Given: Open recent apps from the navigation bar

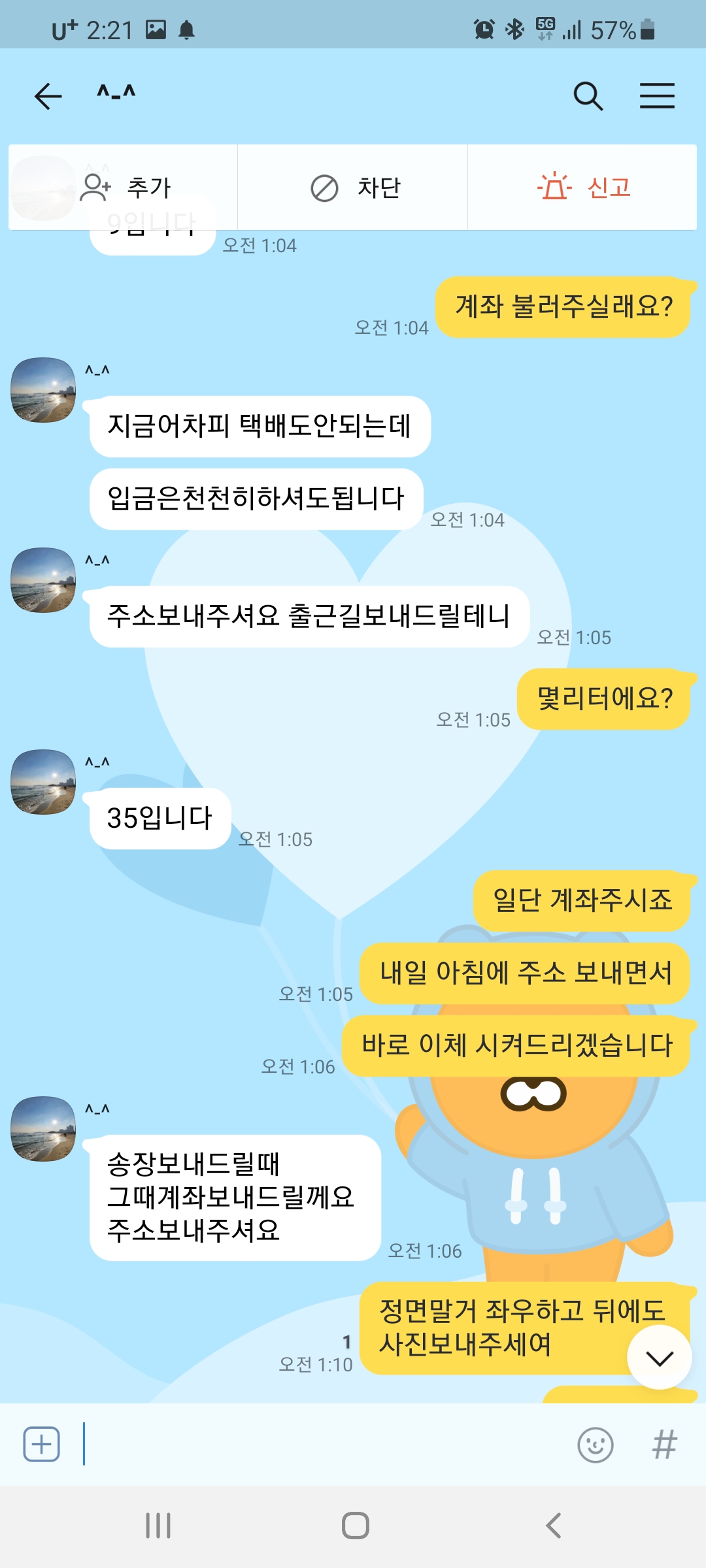Looking at the screenshot, I should tap(158, 1526).
